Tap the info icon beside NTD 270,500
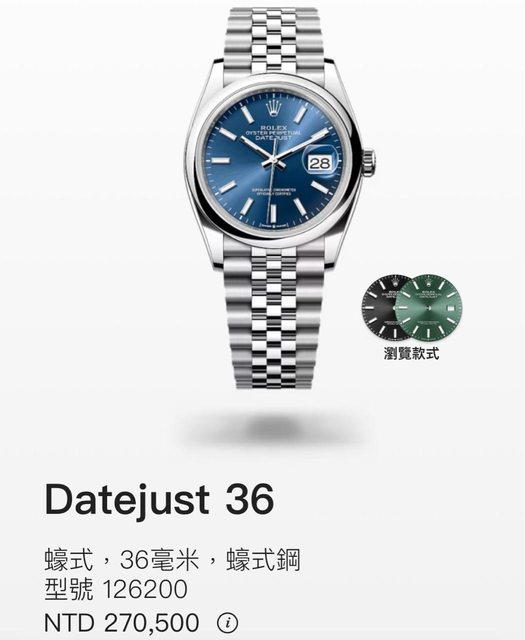Viewport: 525px width, 640px height. coord(227,623)
